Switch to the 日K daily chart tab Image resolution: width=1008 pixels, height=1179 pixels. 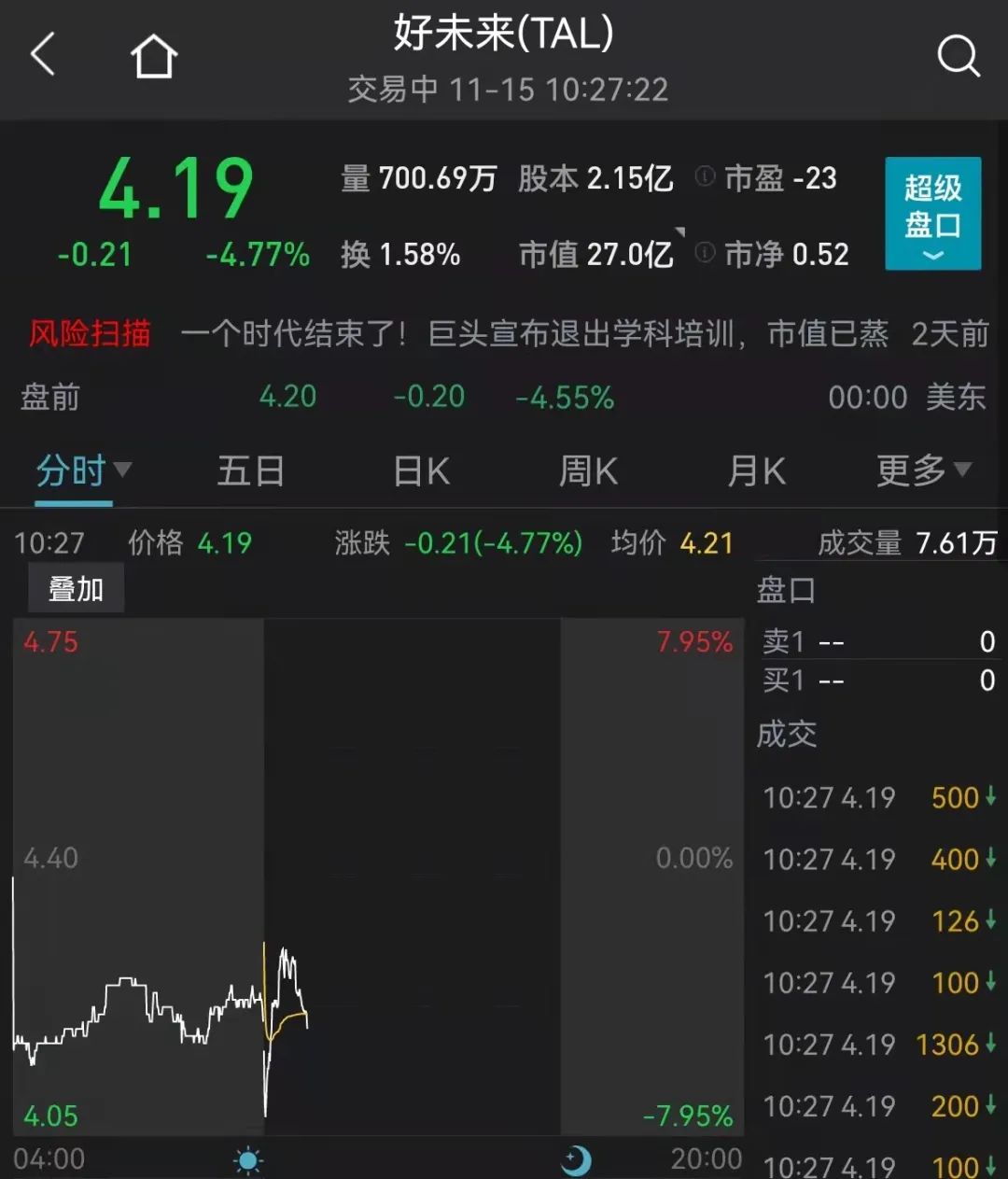[422, 471]
